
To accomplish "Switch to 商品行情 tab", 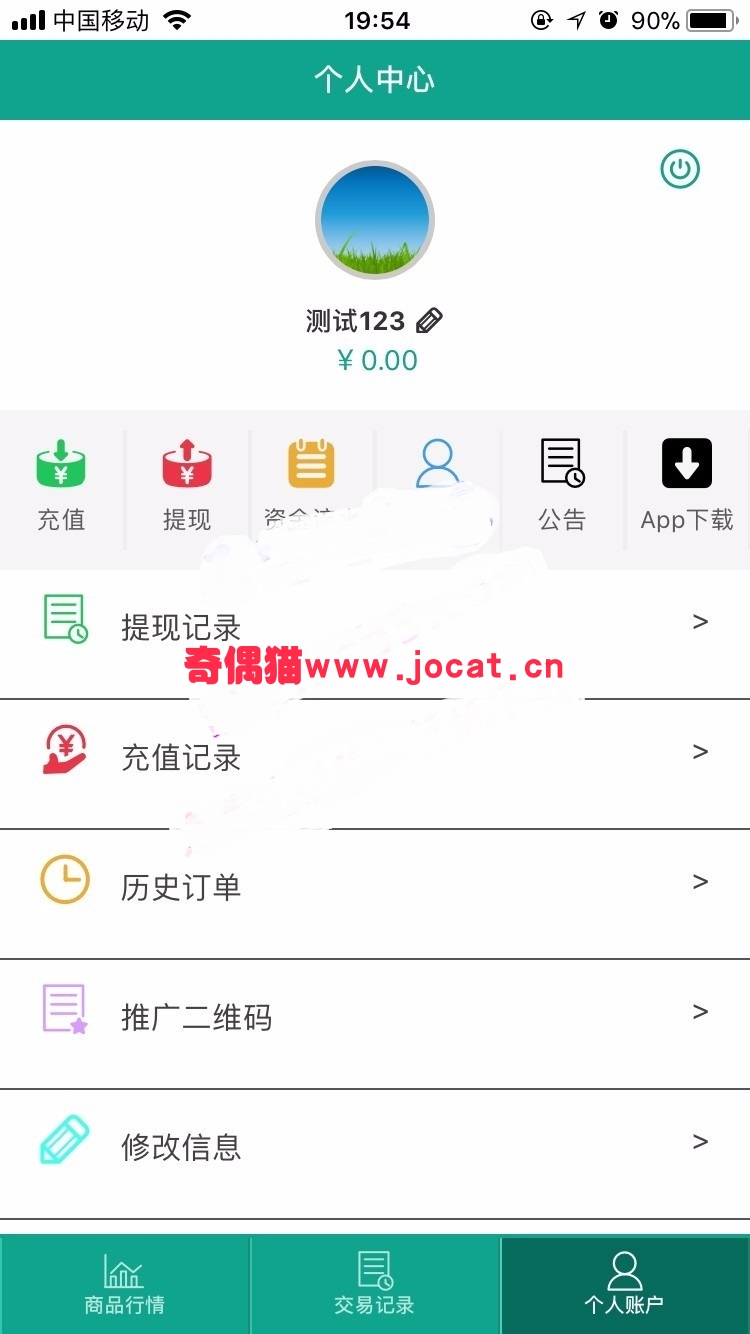I will pyautogui.click(x=124, y=1285).
